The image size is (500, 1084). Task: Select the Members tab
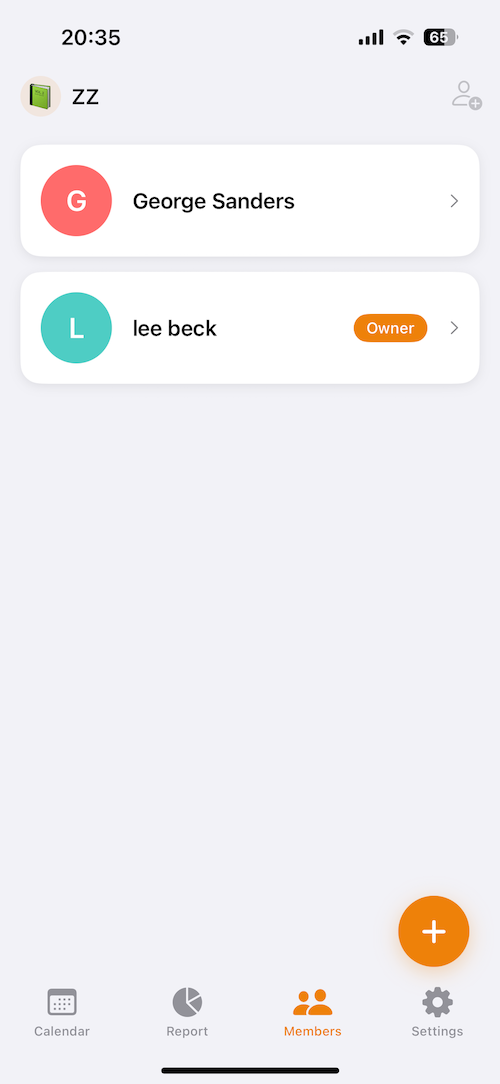tap(313, 1013)
